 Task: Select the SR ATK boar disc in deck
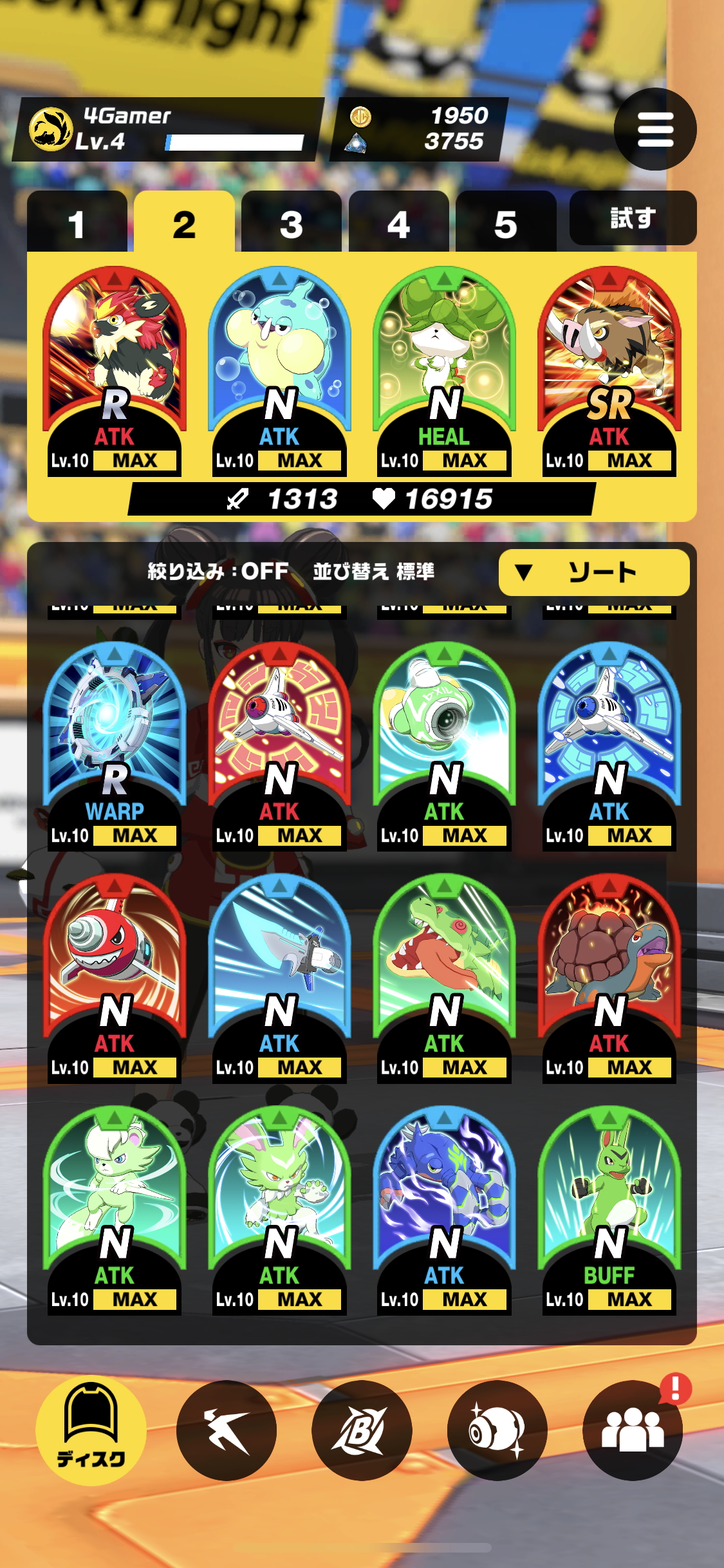coord(609,371)
